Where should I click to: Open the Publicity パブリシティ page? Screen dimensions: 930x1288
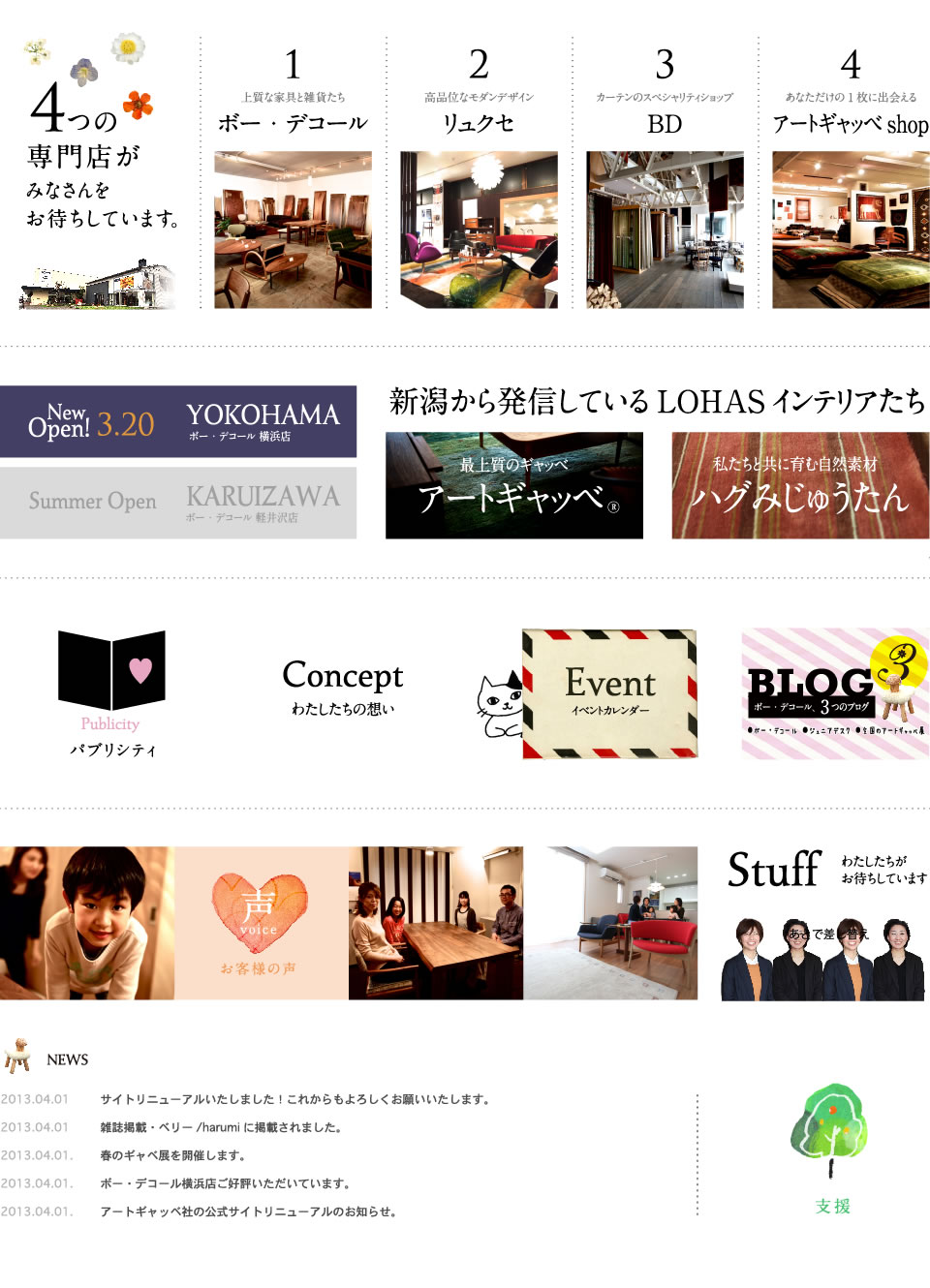pos(111,692)
